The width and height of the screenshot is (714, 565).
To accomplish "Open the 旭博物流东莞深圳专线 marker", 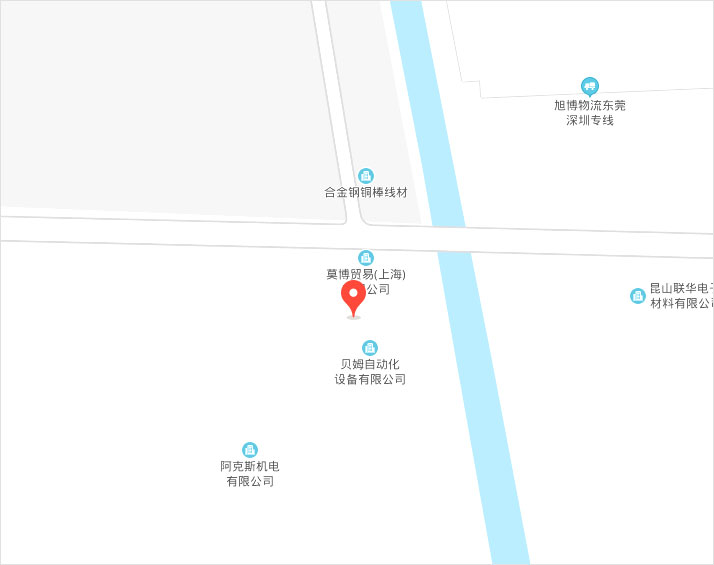I will [590, 86].
